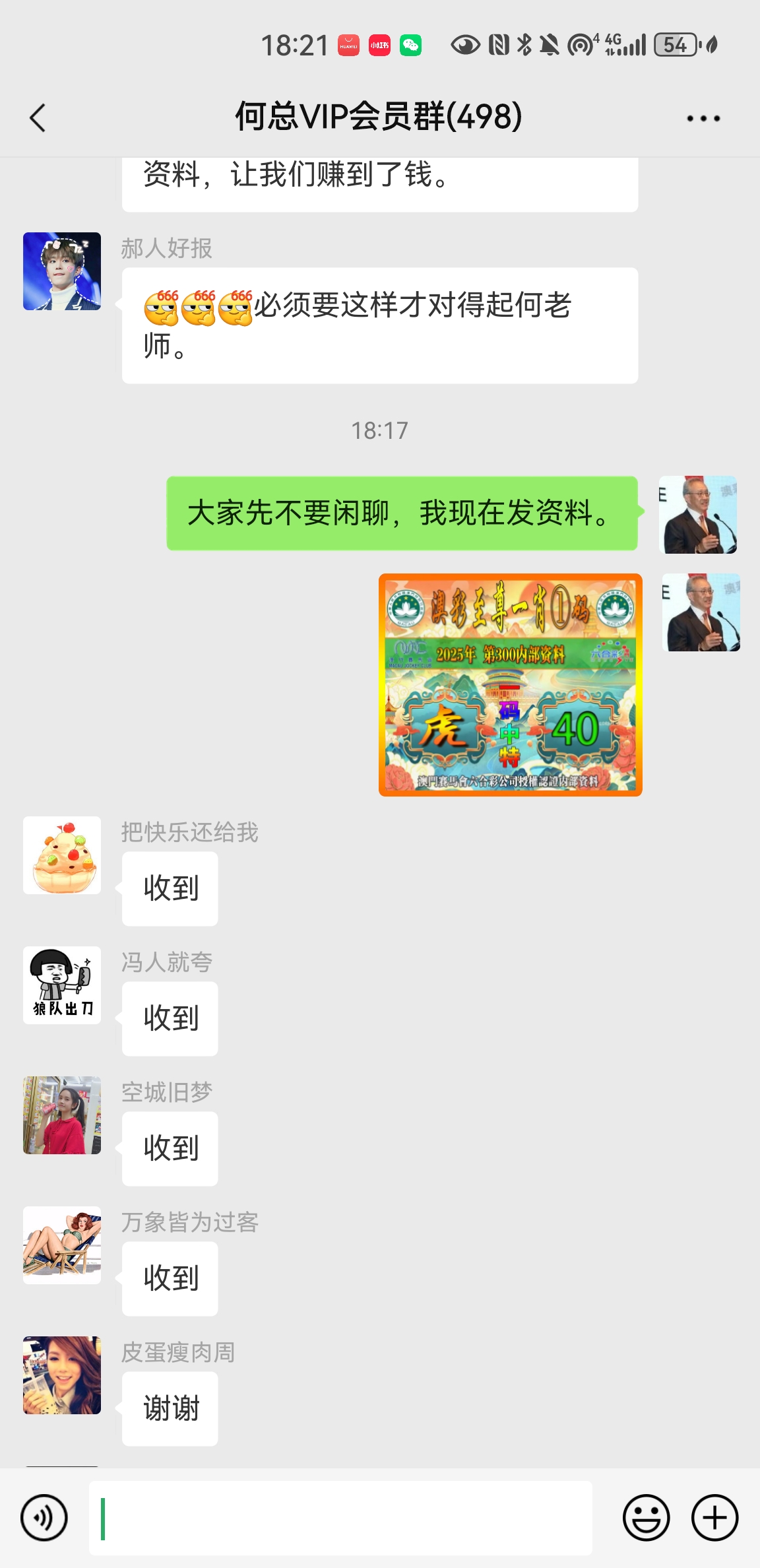Tap the voice input icon
Viewport: 760px width, 1568px height.
click(x=44, y=1516)
